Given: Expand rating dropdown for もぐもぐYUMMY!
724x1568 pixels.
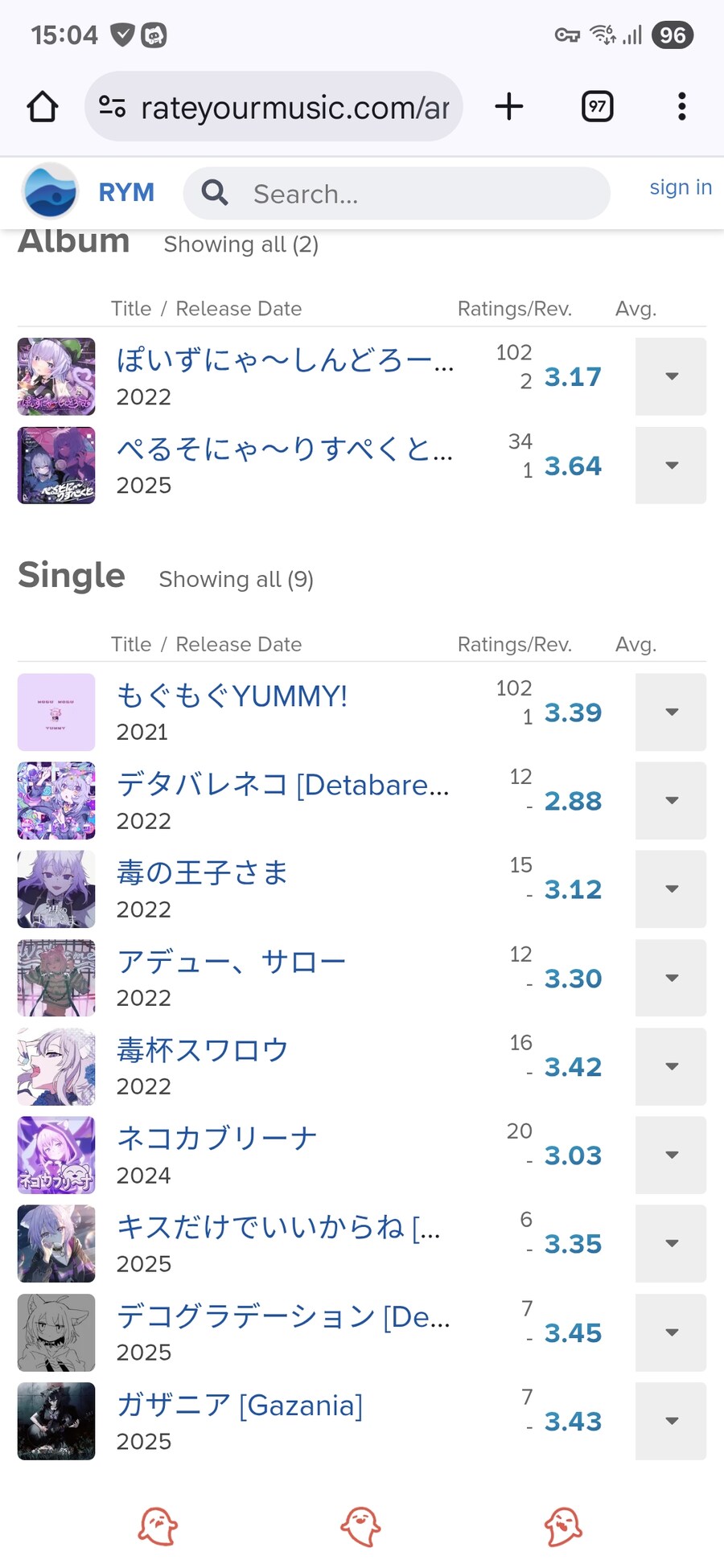Looking at the screenshot, I should (x=671, y=712).
